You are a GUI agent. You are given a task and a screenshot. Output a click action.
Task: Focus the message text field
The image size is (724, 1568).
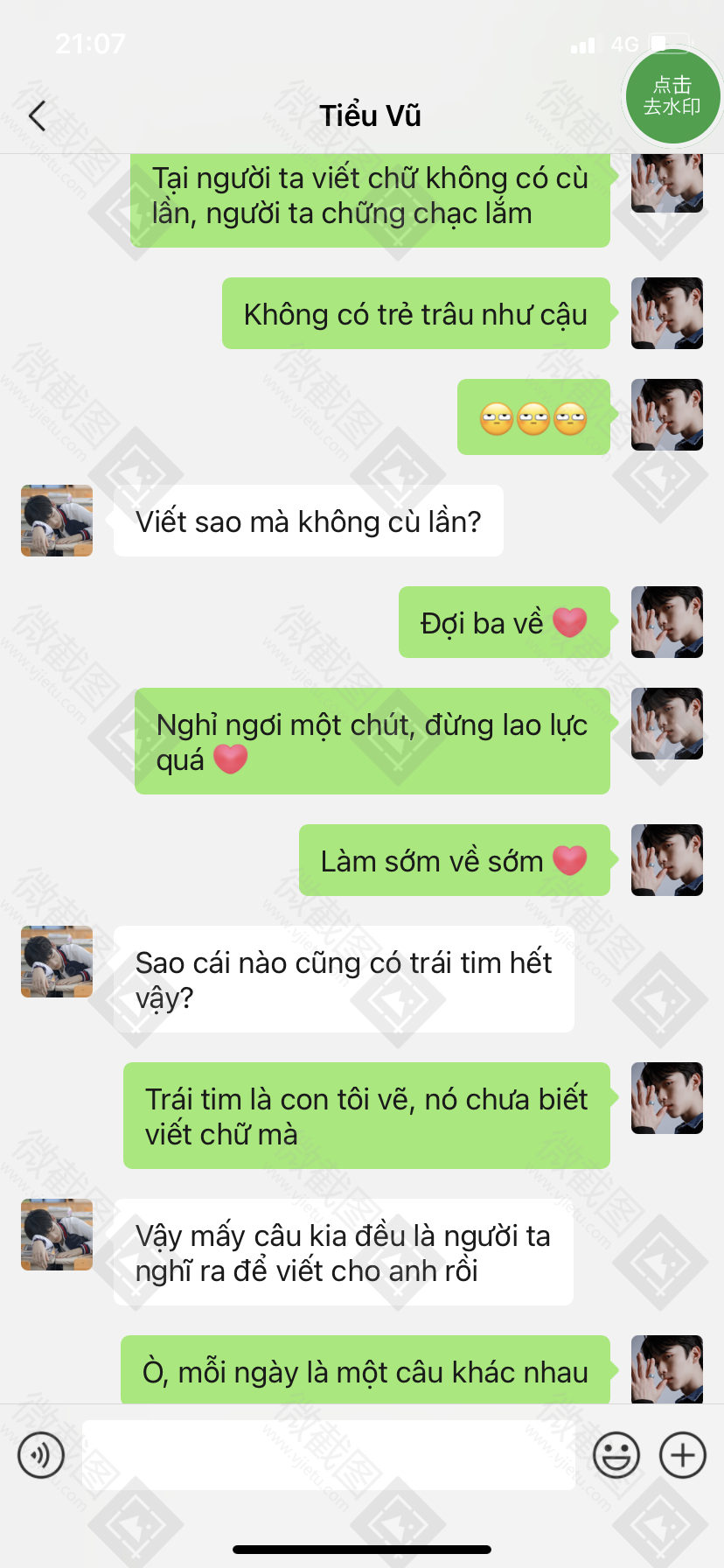coord(328,1455)
